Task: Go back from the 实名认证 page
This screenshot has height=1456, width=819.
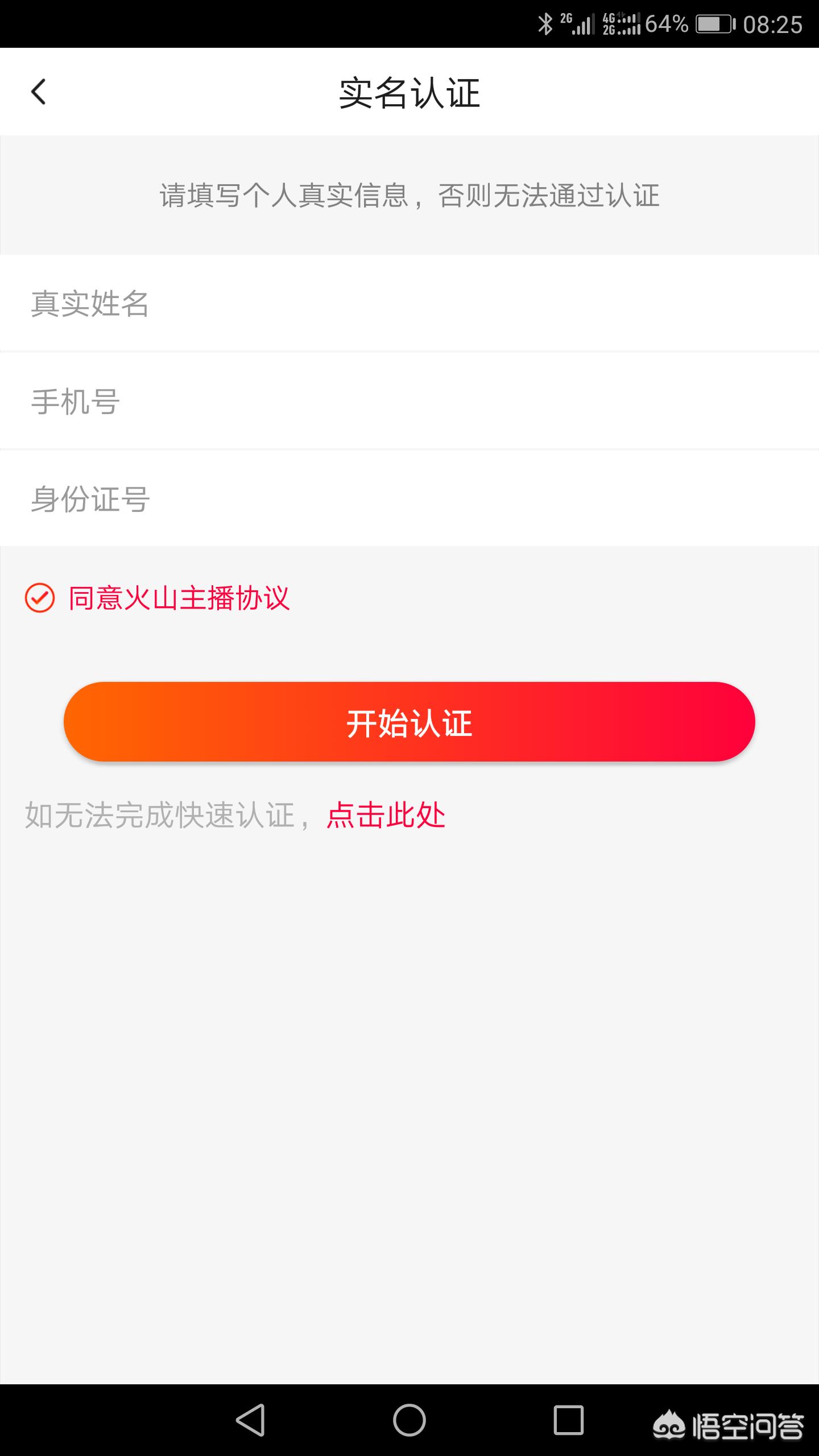Action: point(39,92)
